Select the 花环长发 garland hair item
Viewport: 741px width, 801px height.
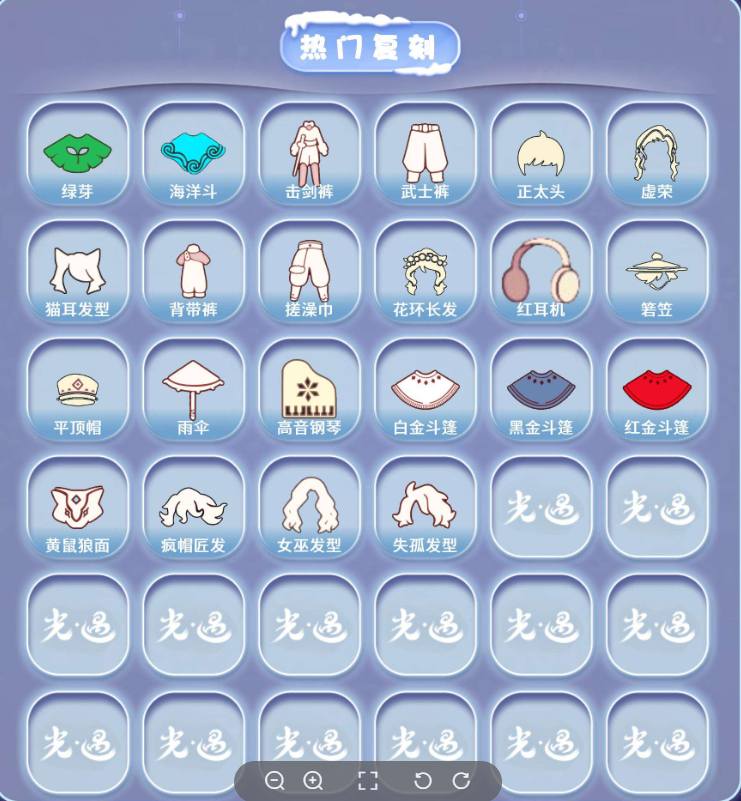tap(425, 265)
